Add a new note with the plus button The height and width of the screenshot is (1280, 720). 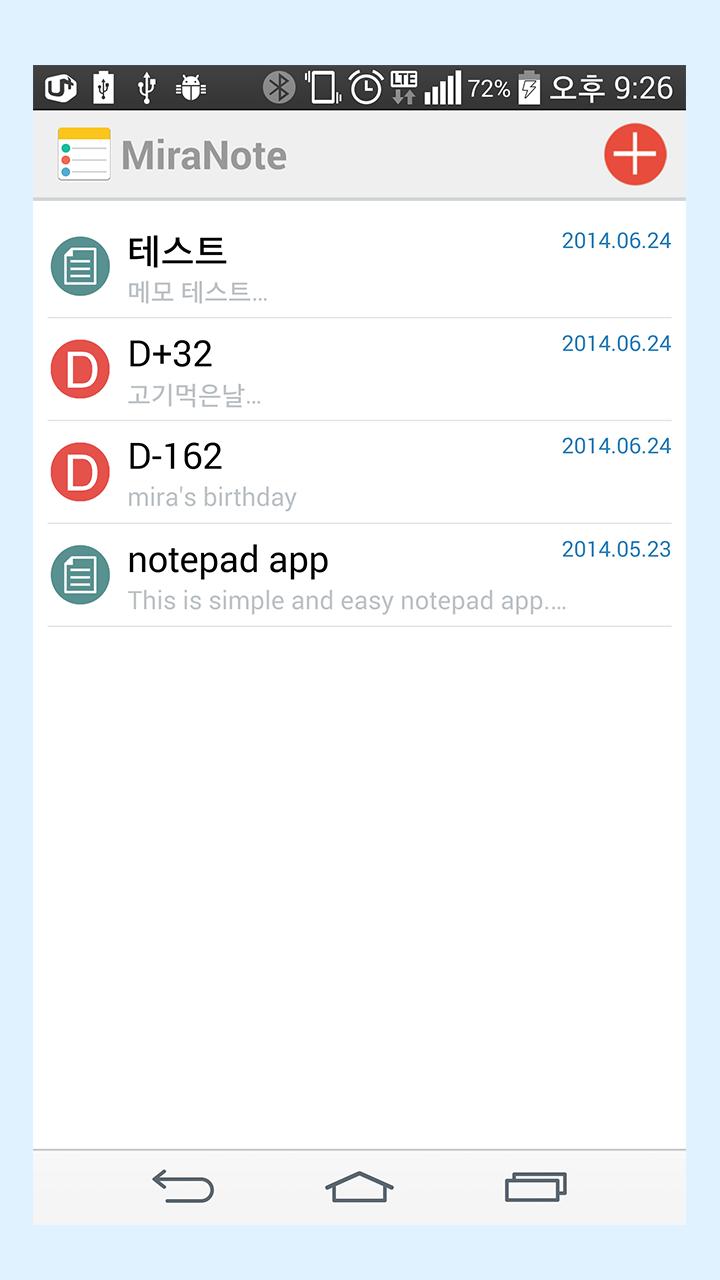click(635, 155)
